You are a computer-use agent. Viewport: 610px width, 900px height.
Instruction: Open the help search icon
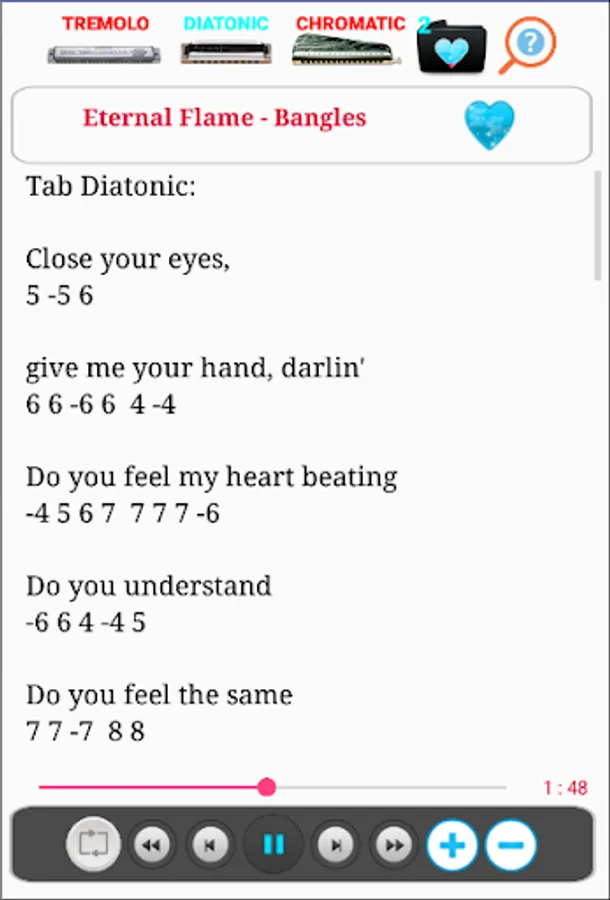click(528, 45)
